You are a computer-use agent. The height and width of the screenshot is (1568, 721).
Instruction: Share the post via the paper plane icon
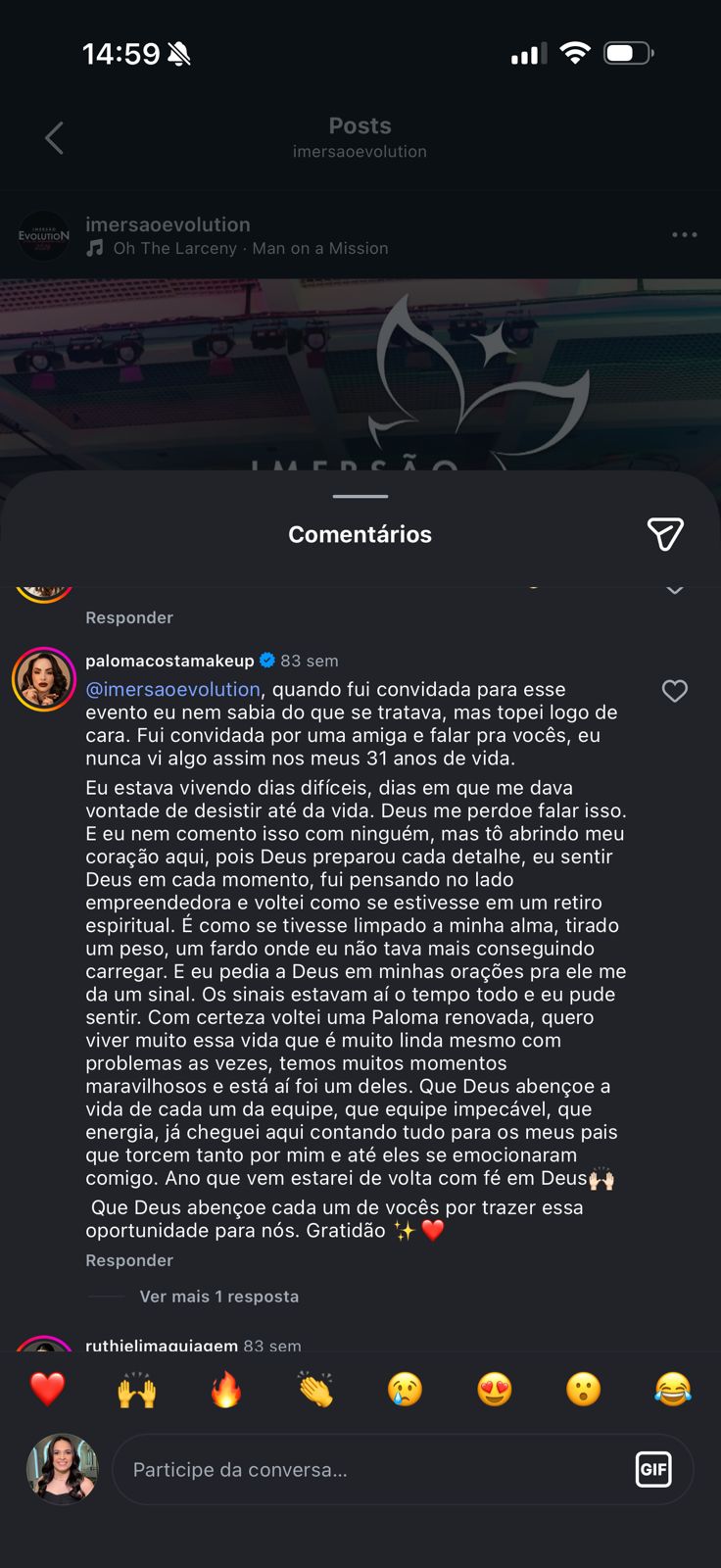click(665, 534)
